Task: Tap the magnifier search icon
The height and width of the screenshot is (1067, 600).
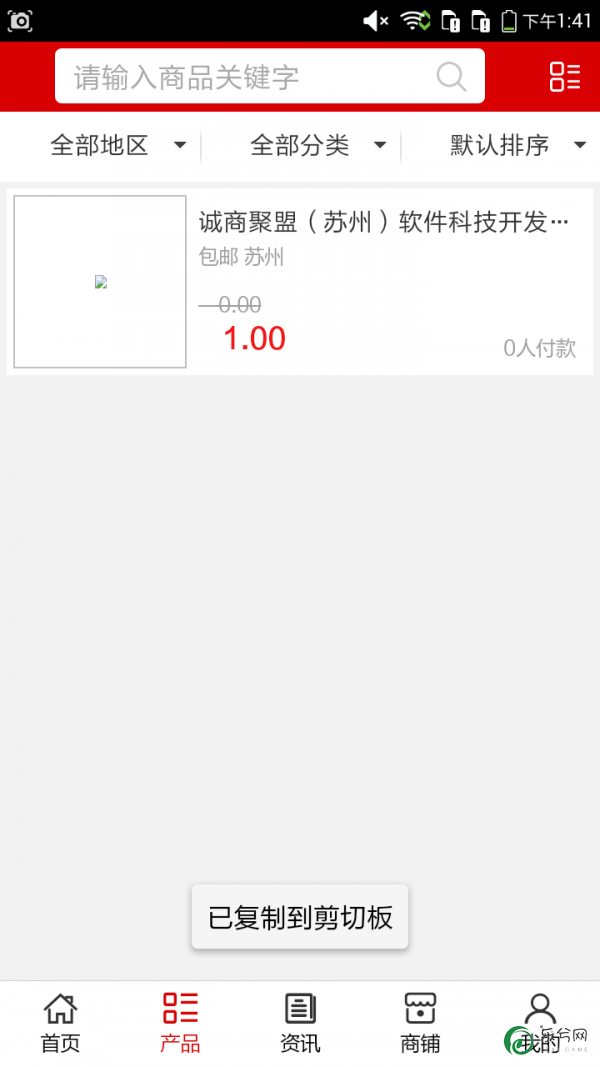Action: 451,76
